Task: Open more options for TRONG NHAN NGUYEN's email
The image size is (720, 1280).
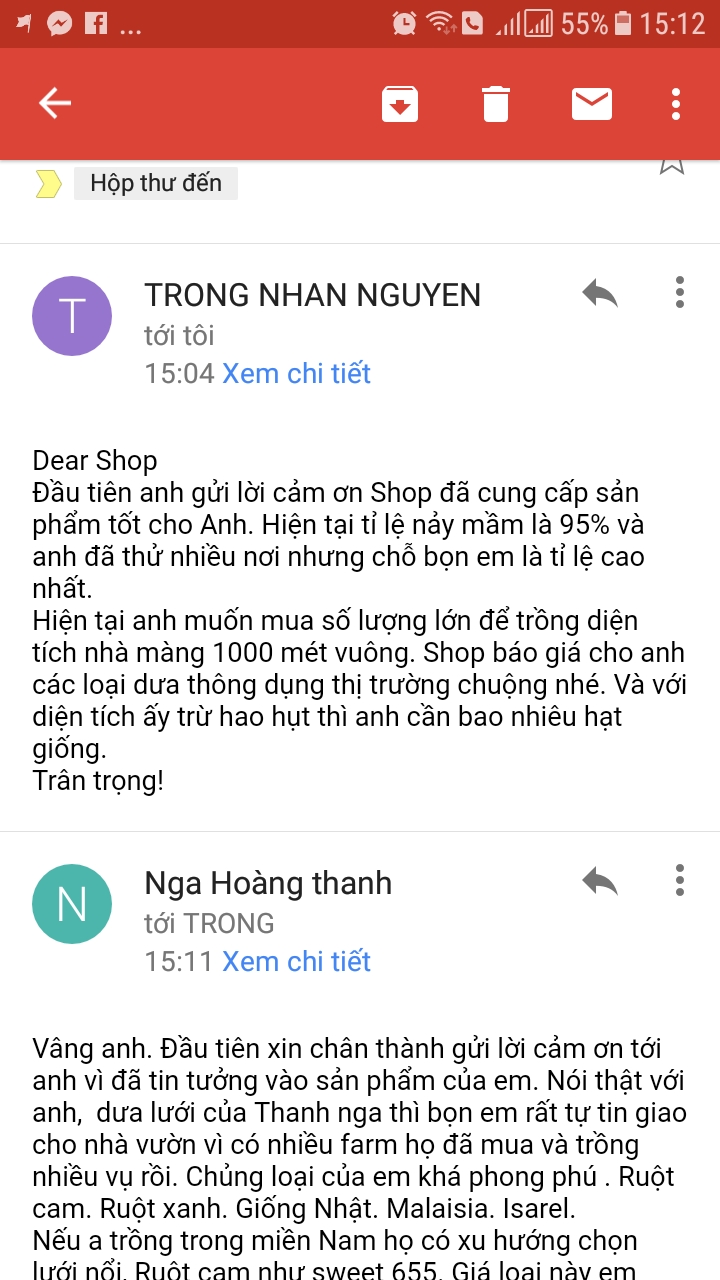Action: click(680, 292)
